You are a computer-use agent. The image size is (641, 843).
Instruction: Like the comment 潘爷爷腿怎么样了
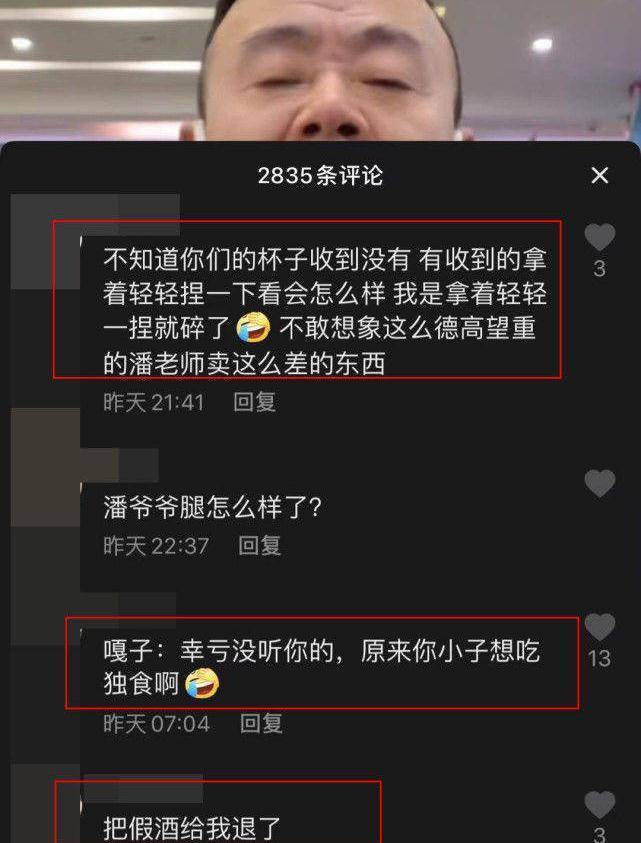click(x=599, y=484)
